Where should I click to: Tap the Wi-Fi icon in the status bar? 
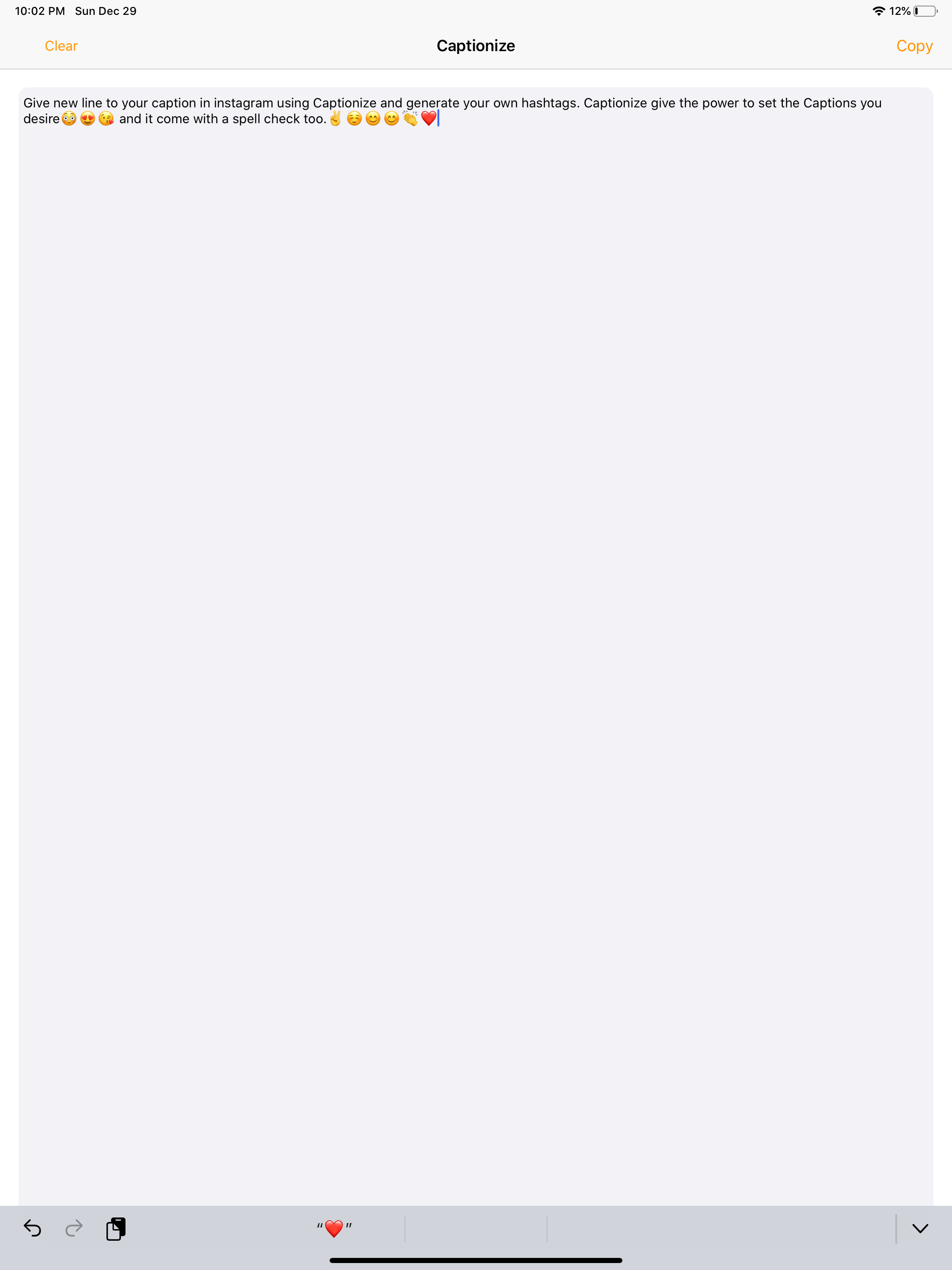[x=878, y=10]
